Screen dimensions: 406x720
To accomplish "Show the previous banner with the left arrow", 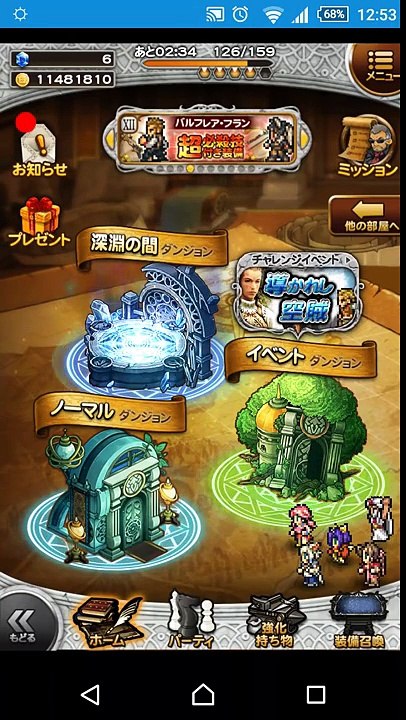I will pyautogui.click(x=109, y=138).
